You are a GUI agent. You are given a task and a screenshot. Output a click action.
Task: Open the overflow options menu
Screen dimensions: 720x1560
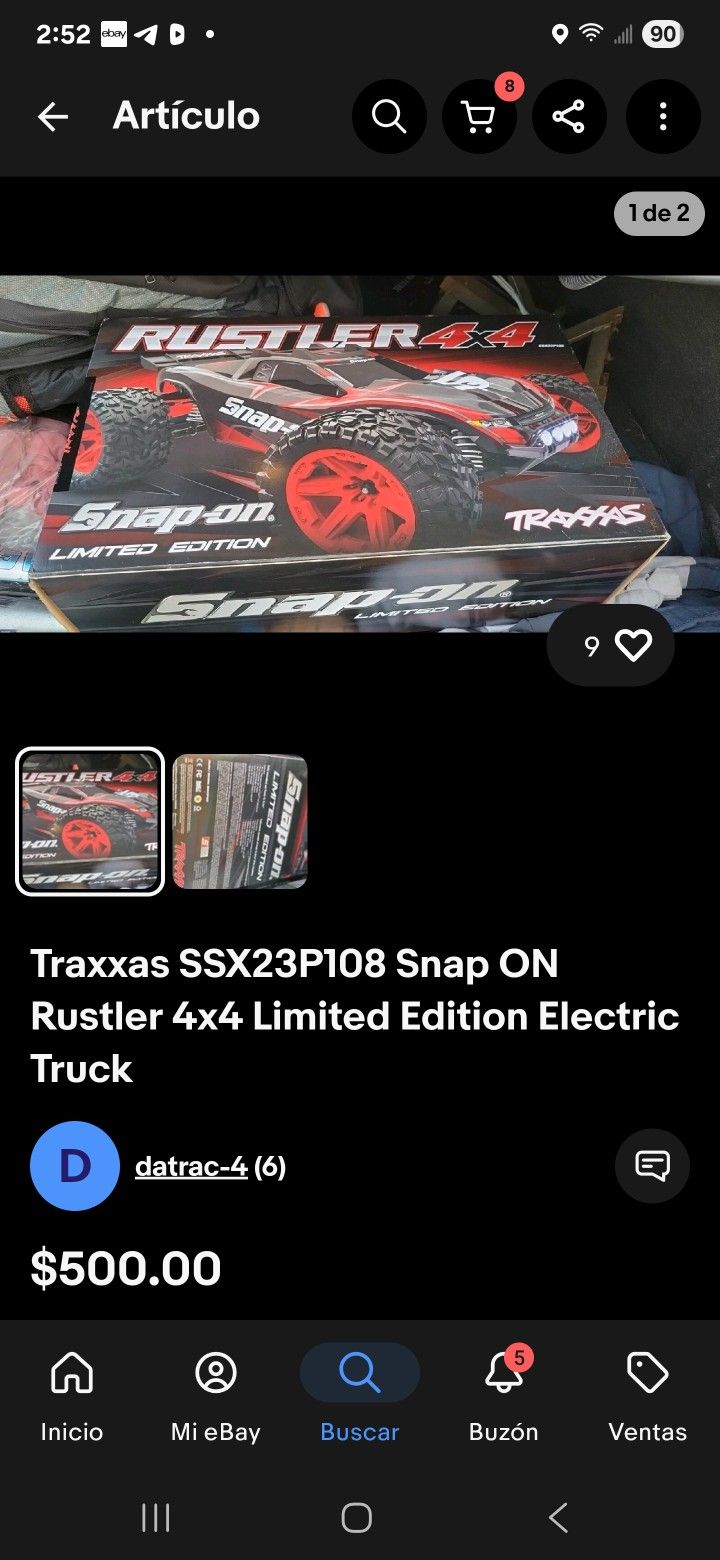pos(662,116)
